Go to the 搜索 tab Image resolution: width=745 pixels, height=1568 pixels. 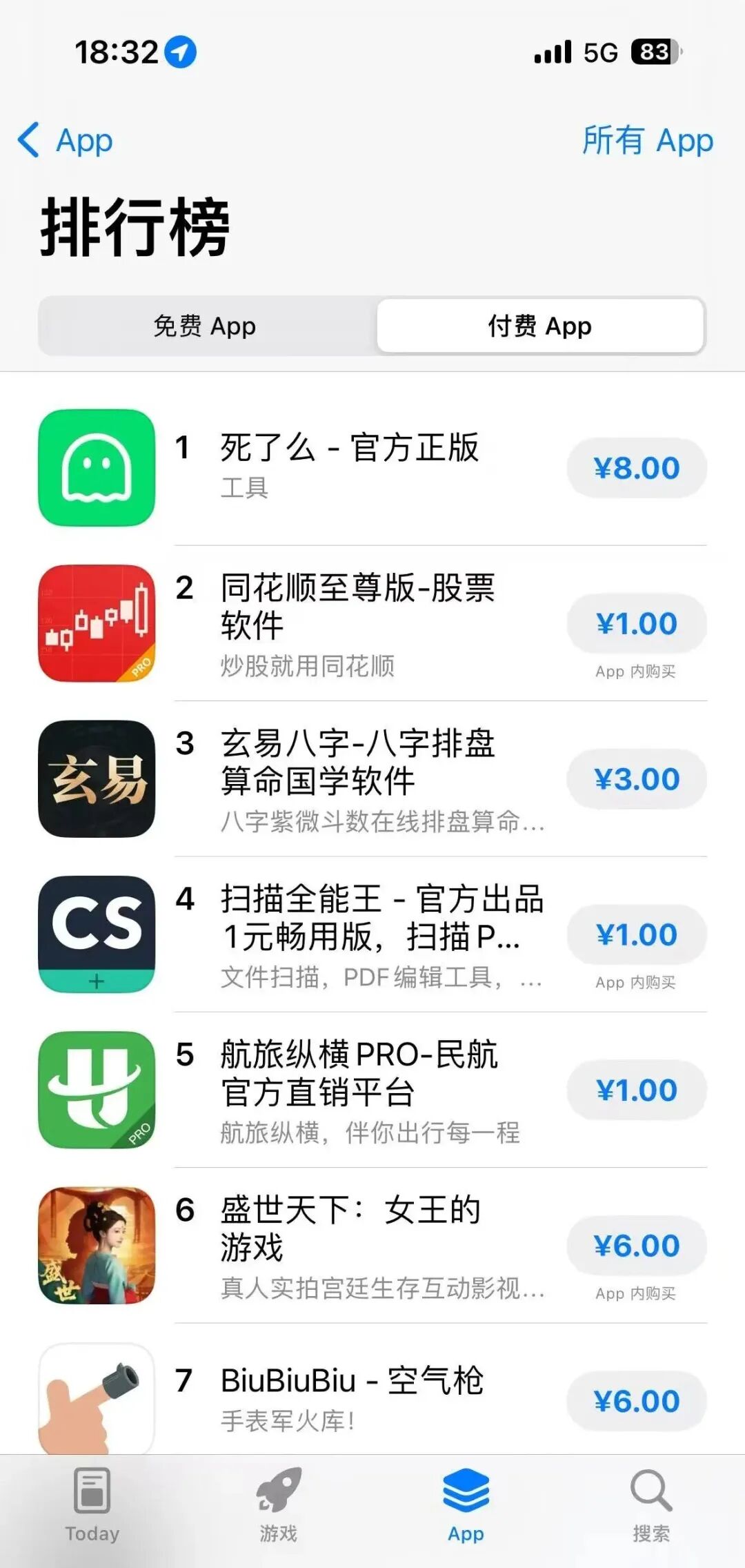(651, 1505)
